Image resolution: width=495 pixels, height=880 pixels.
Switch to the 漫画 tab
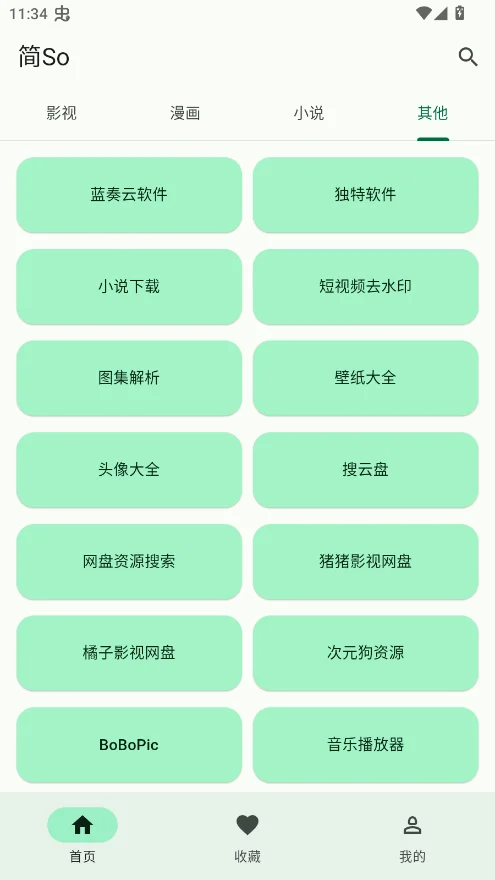point(185,113)
